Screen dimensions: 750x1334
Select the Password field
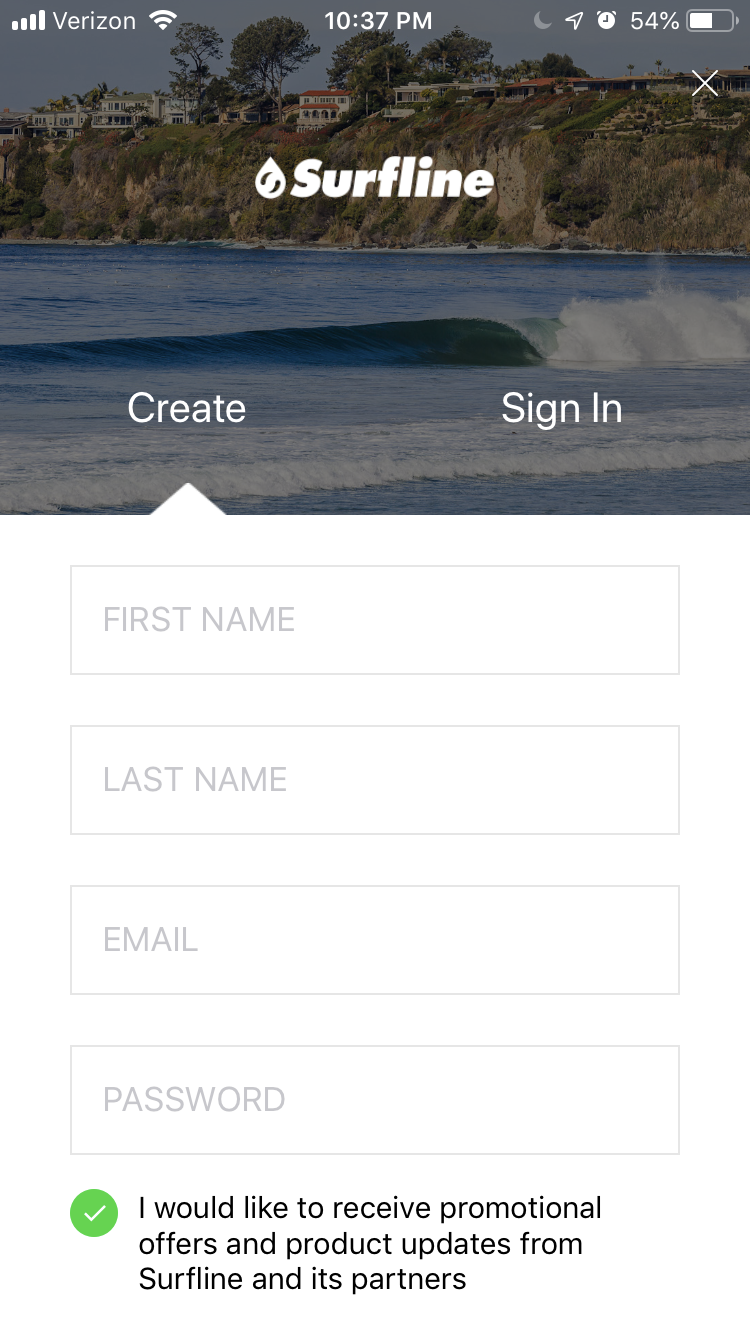click(x=375, y=1100)
